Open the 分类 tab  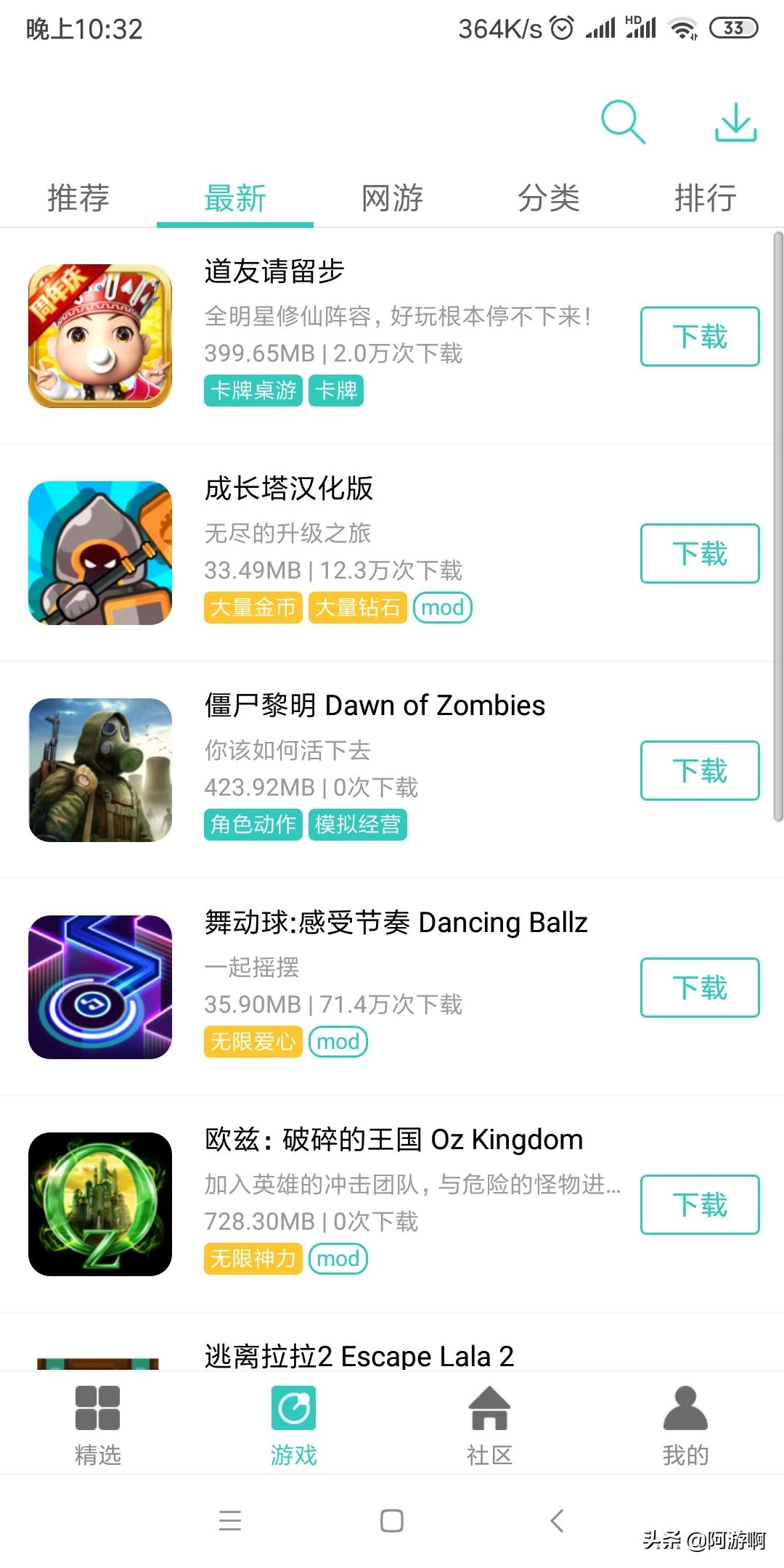tap(549, 197)
